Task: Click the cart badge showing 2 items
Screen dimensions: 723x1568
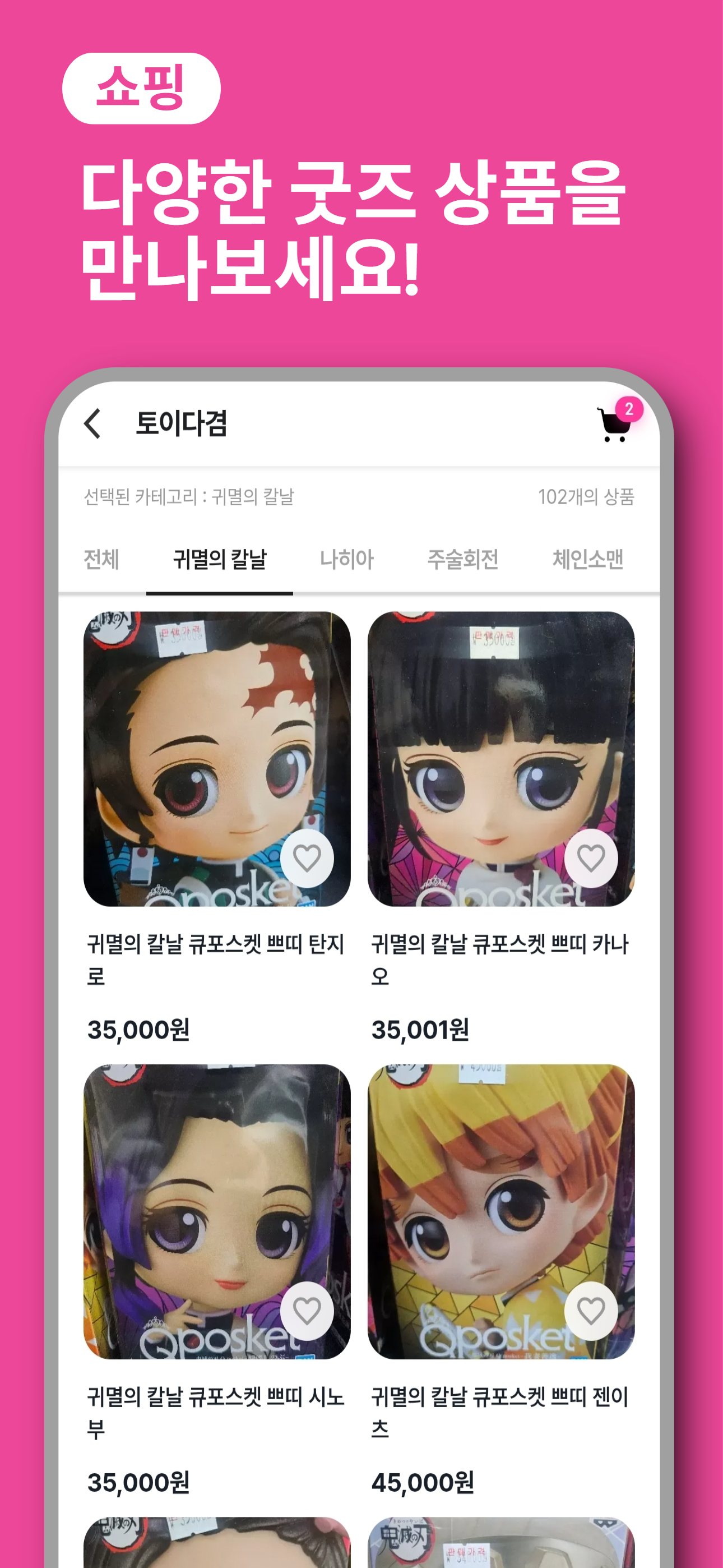Action: tap(631, 409)
